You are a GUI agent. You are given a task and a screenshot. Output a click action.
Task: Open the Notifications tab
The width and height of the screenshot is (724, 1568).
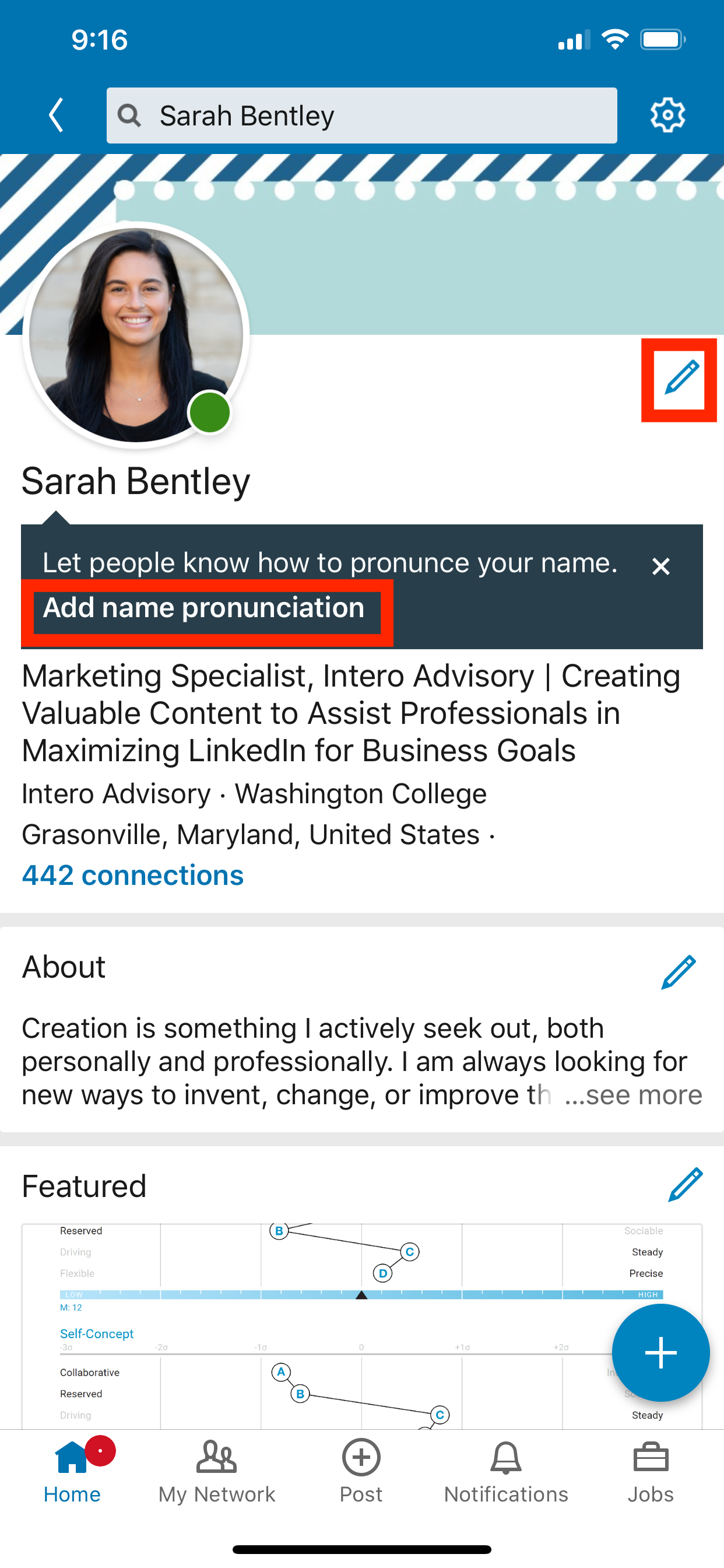click(506, 1472)
